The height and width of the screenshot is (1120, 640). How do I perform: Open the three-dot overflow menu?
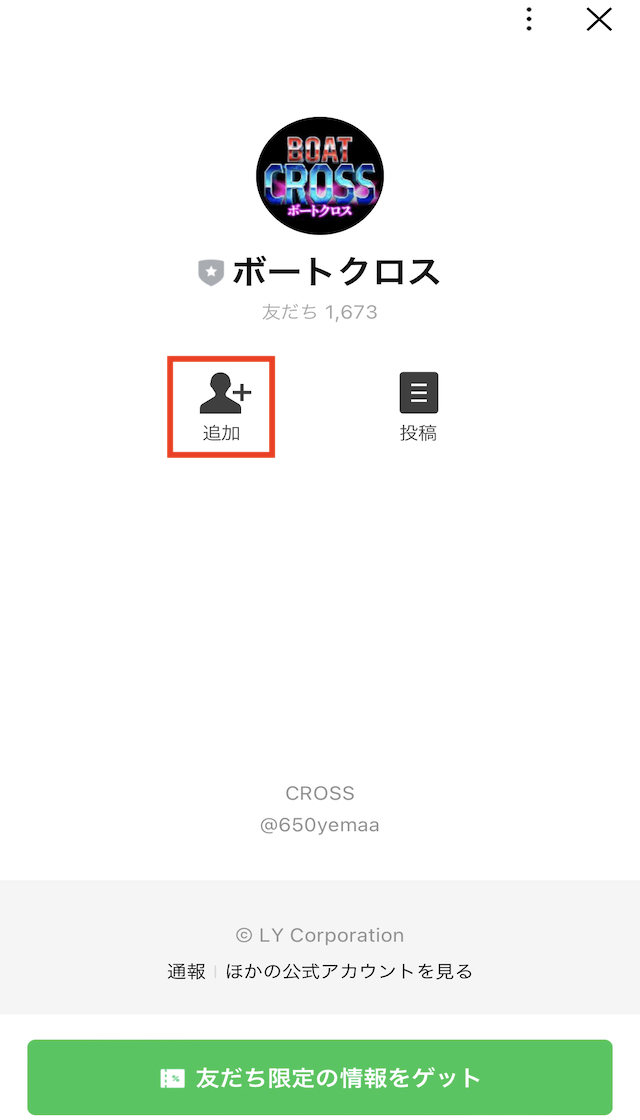click(x=529, y=19)
